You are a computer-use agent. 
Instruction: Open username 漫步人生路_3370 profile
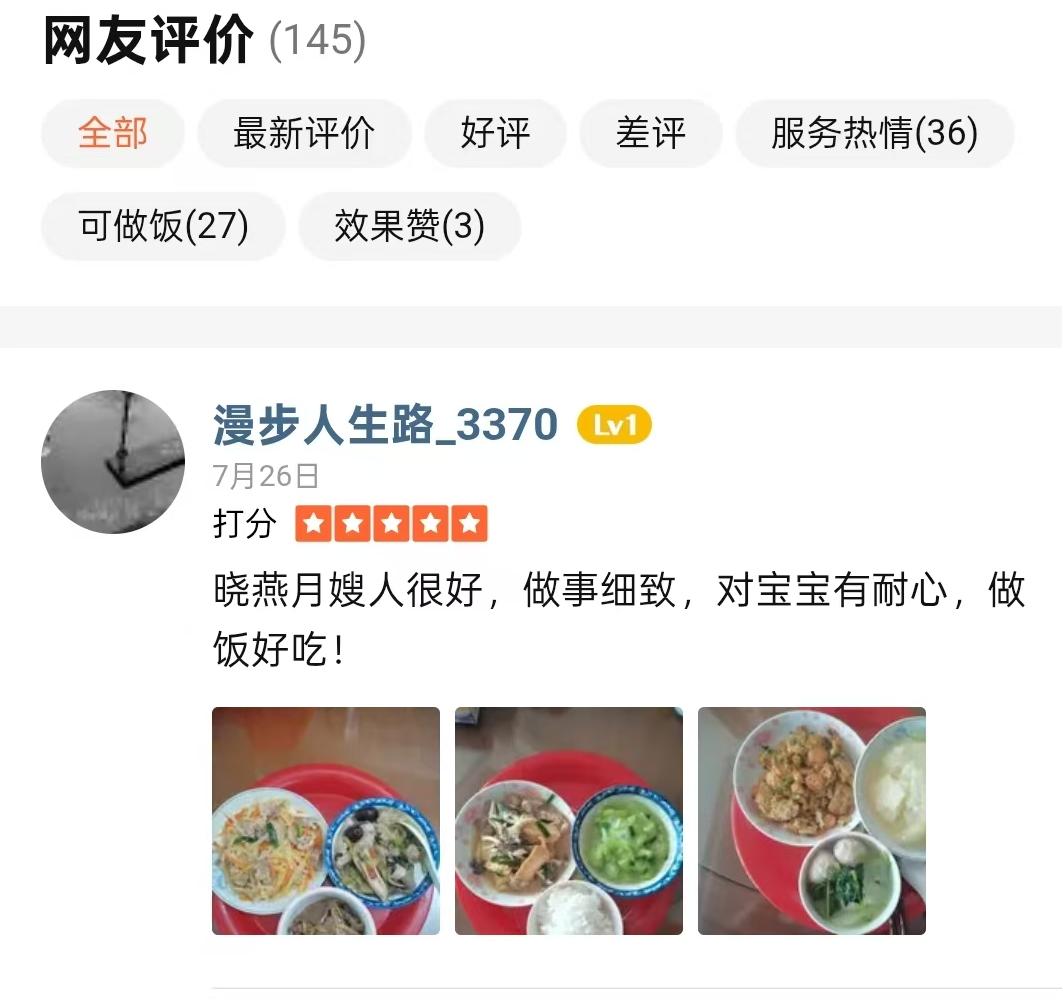pyautogui.click(x=385, y=425)
